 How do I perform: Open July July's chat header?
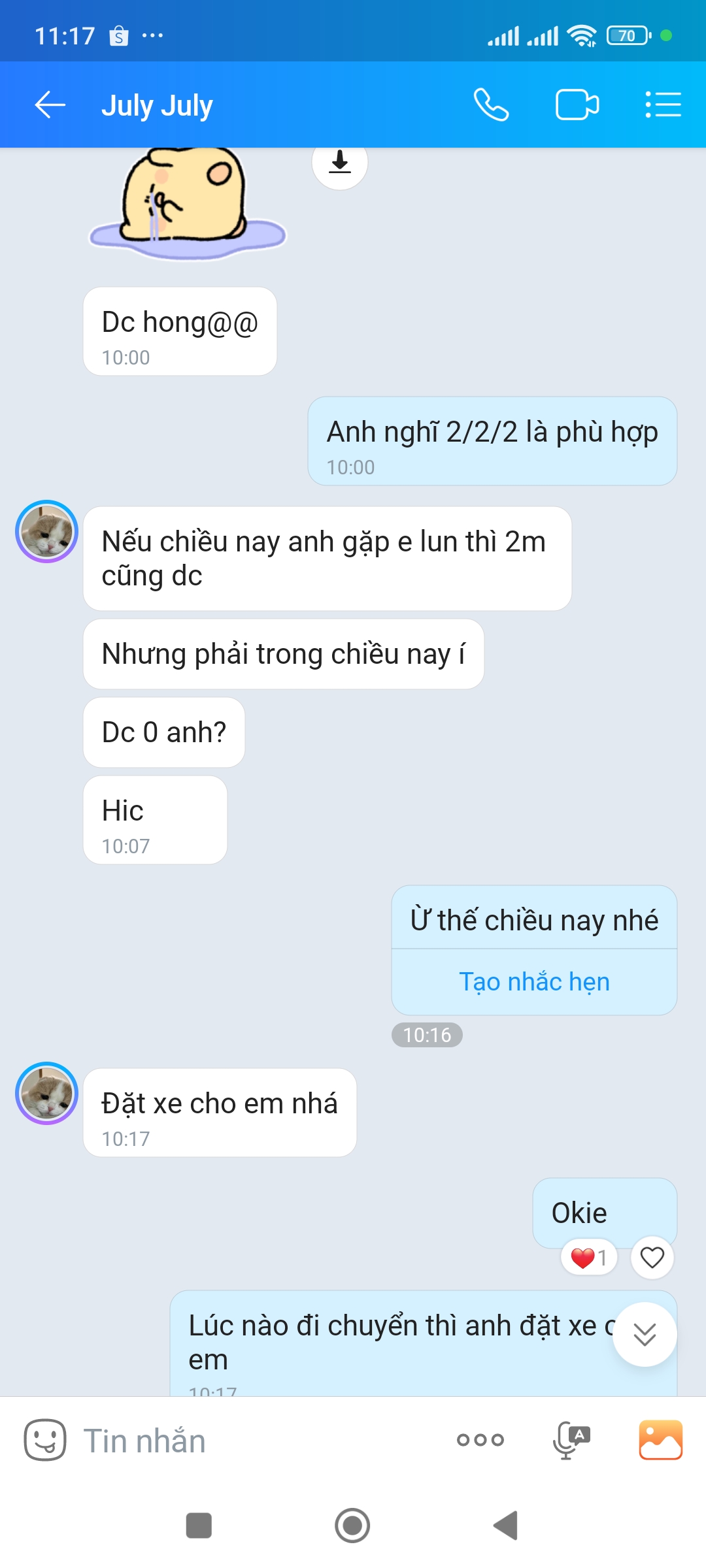(158, 105)
